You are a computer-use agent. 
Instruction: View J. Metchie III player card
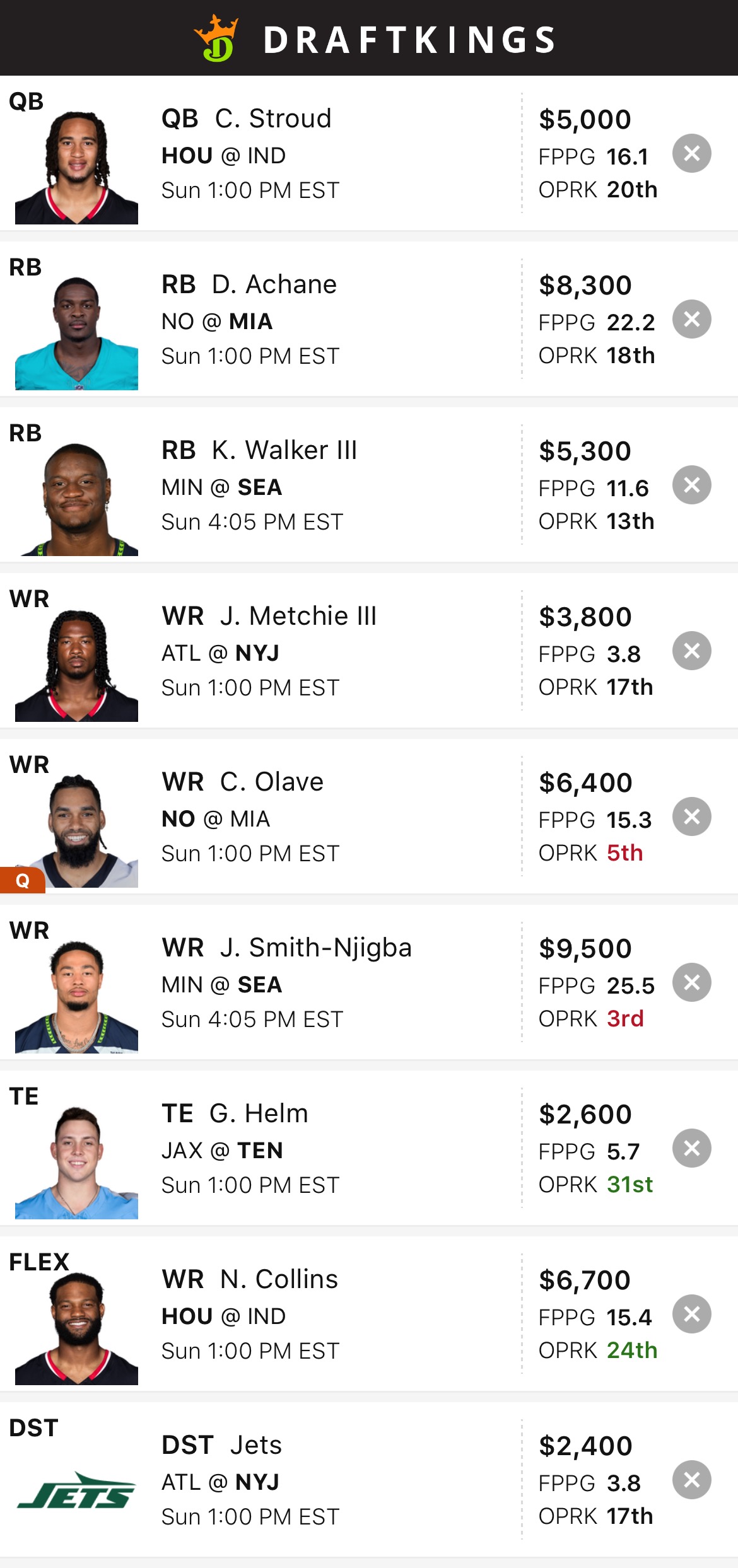pyautogui.click(x=298, y=617)
